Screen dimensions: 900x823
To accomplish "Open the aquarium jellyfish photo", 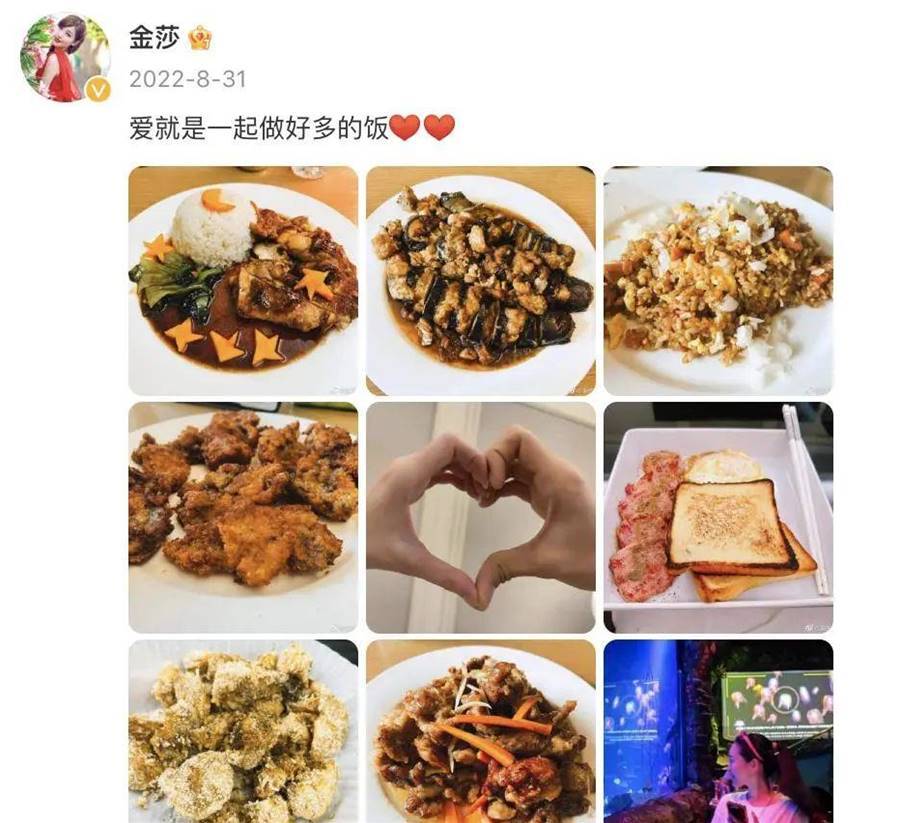I will [x=718, y=732].
